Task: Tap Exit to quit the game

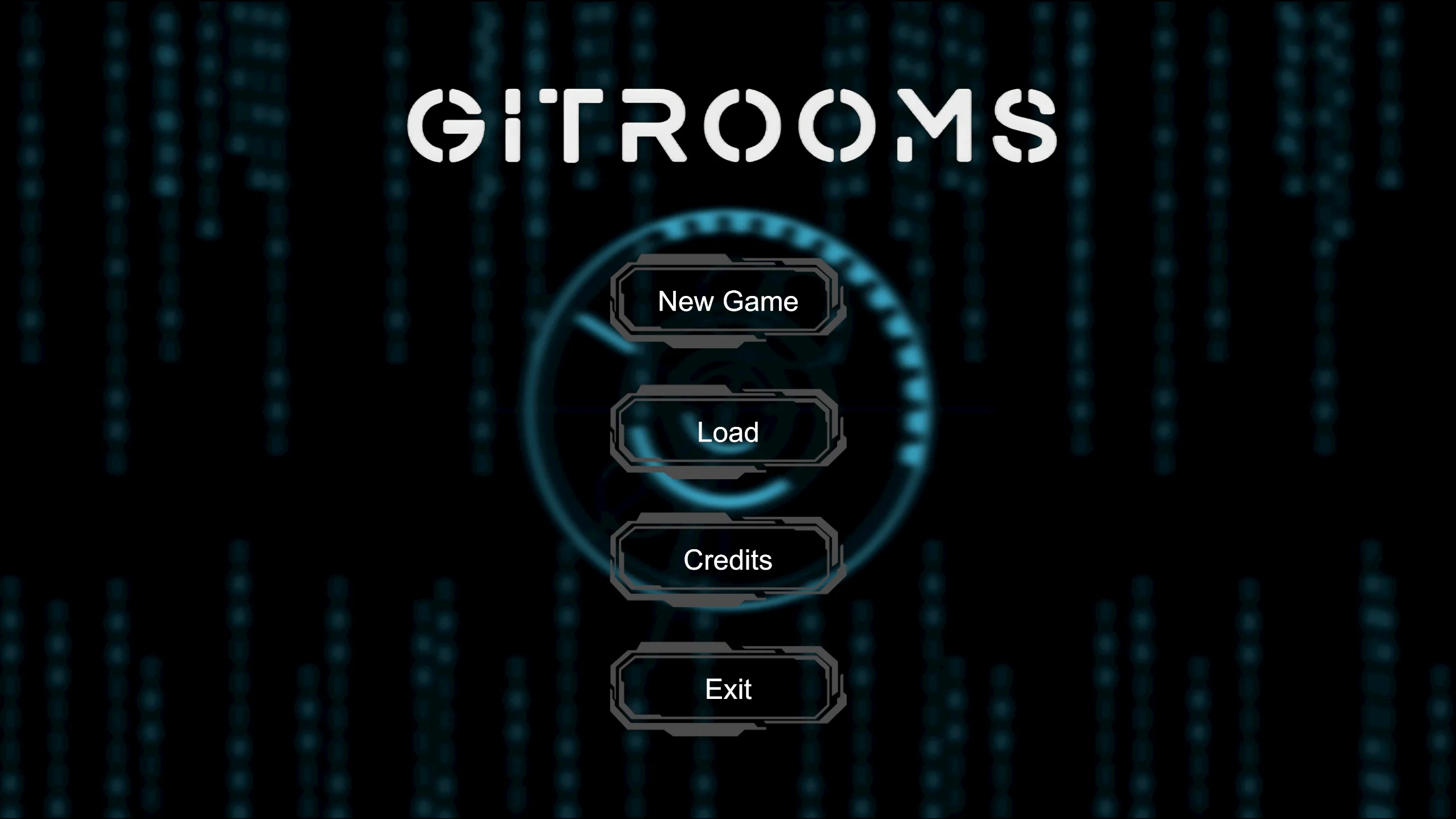Action: click(728, 689)
